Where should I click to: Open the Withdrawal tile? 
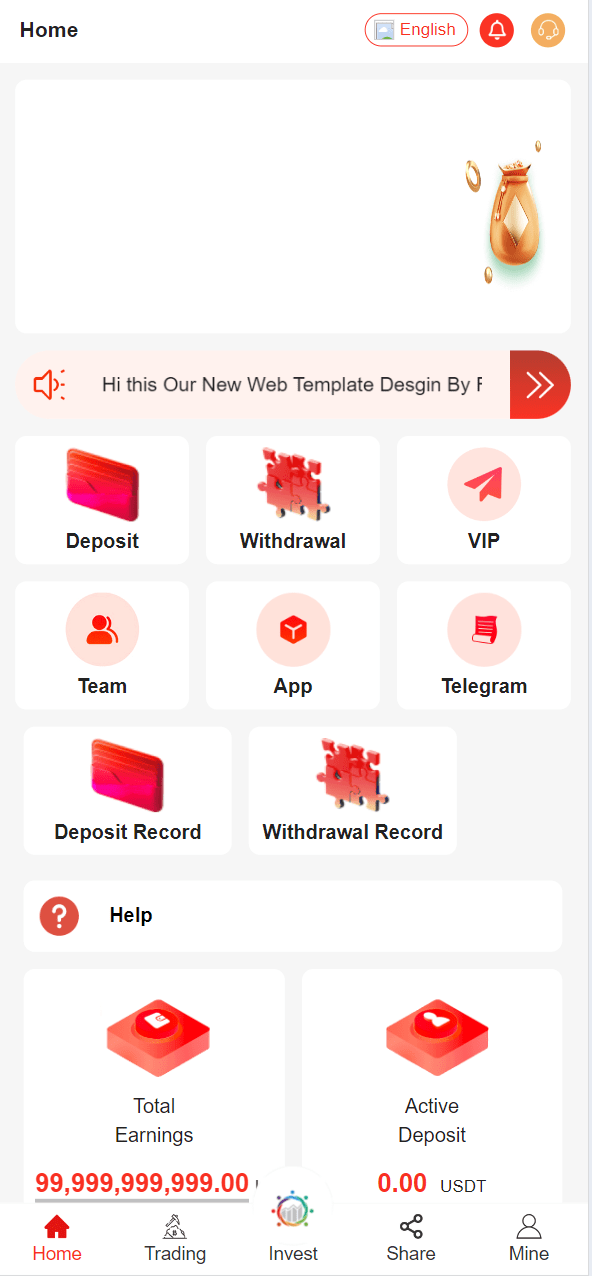pos(293,500)
